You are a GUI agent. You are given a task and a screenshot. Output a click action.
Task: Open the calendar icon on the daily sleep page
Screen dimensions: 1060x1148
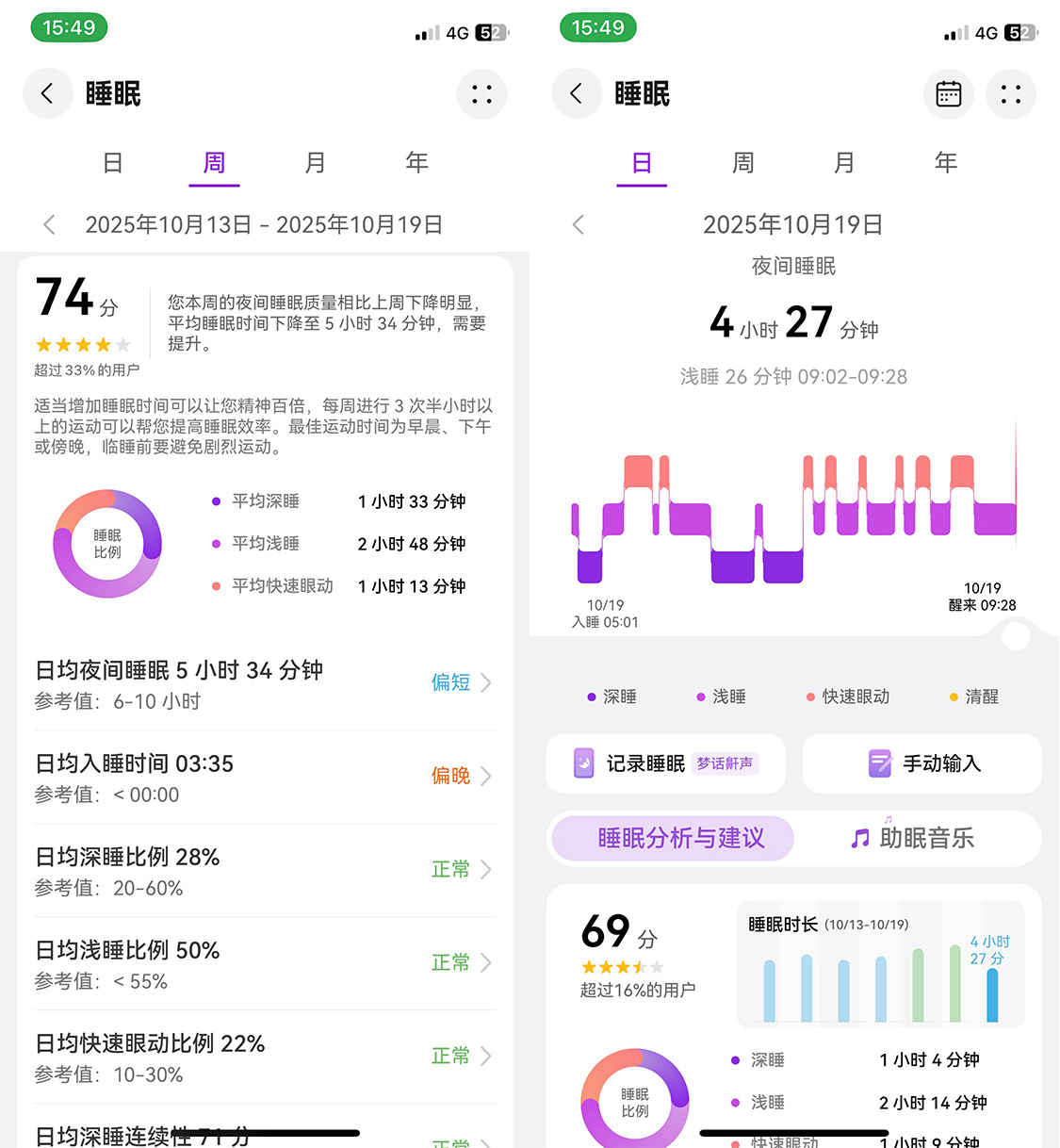(x=949, y=94)
